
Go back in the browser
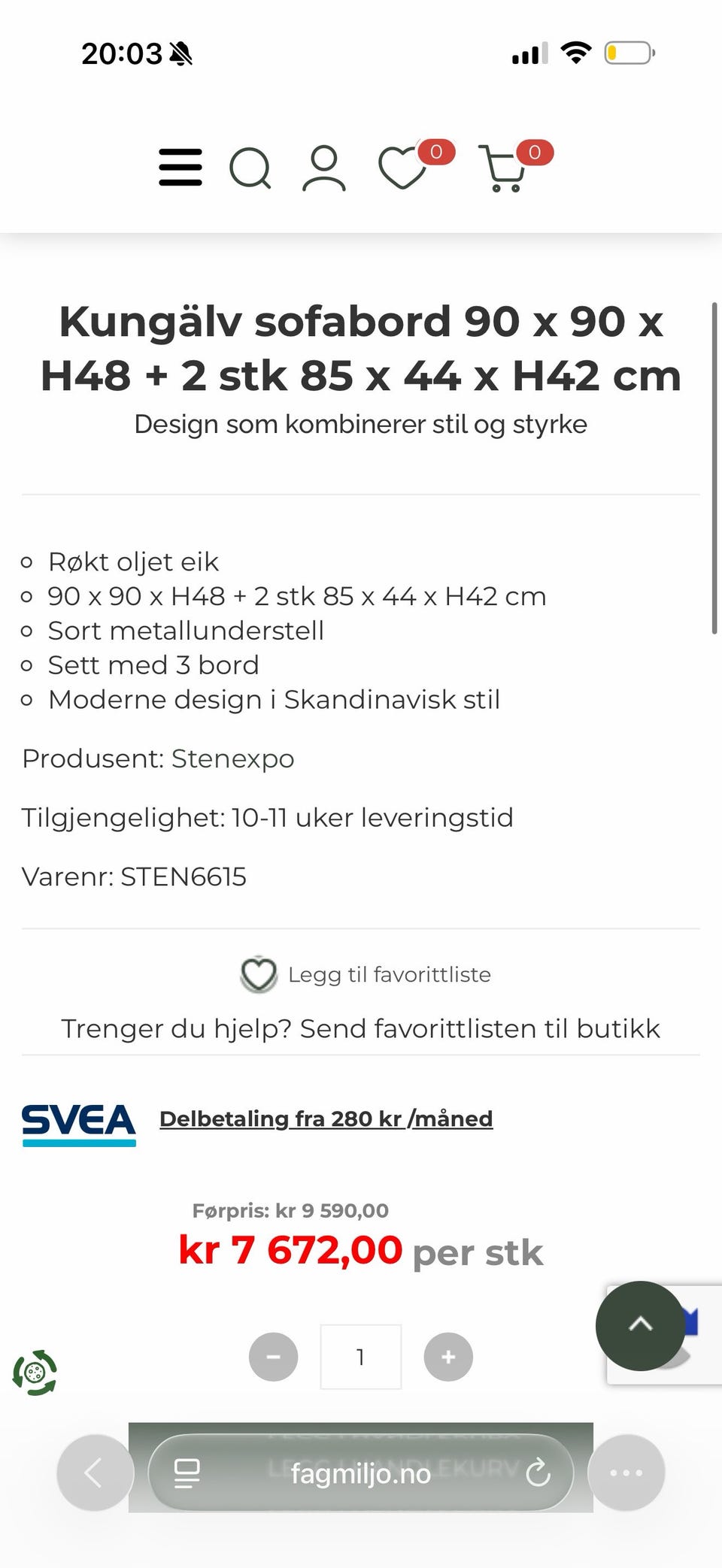[x=96, y=1473]
